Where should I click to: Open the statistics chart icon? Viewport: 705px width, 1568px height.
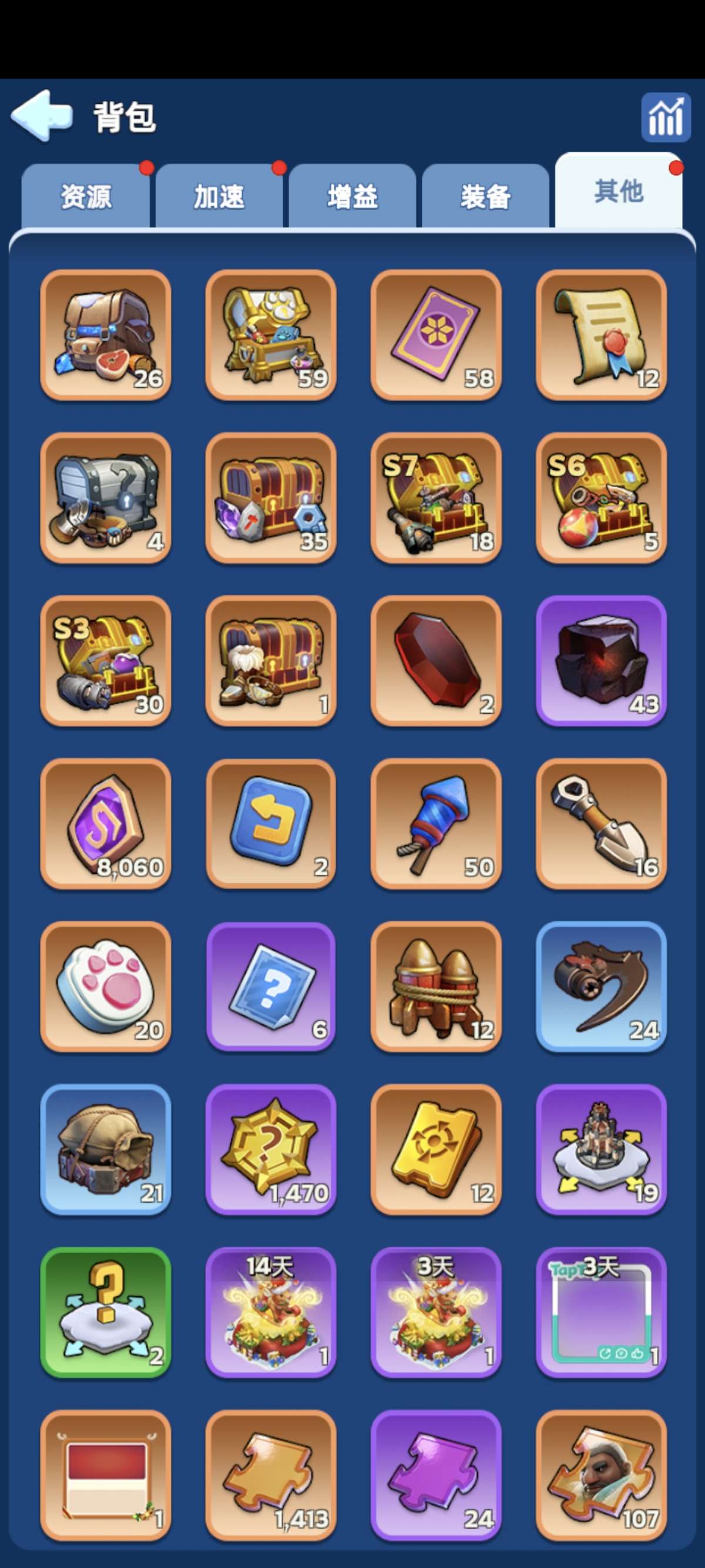(x=666, y=117)
